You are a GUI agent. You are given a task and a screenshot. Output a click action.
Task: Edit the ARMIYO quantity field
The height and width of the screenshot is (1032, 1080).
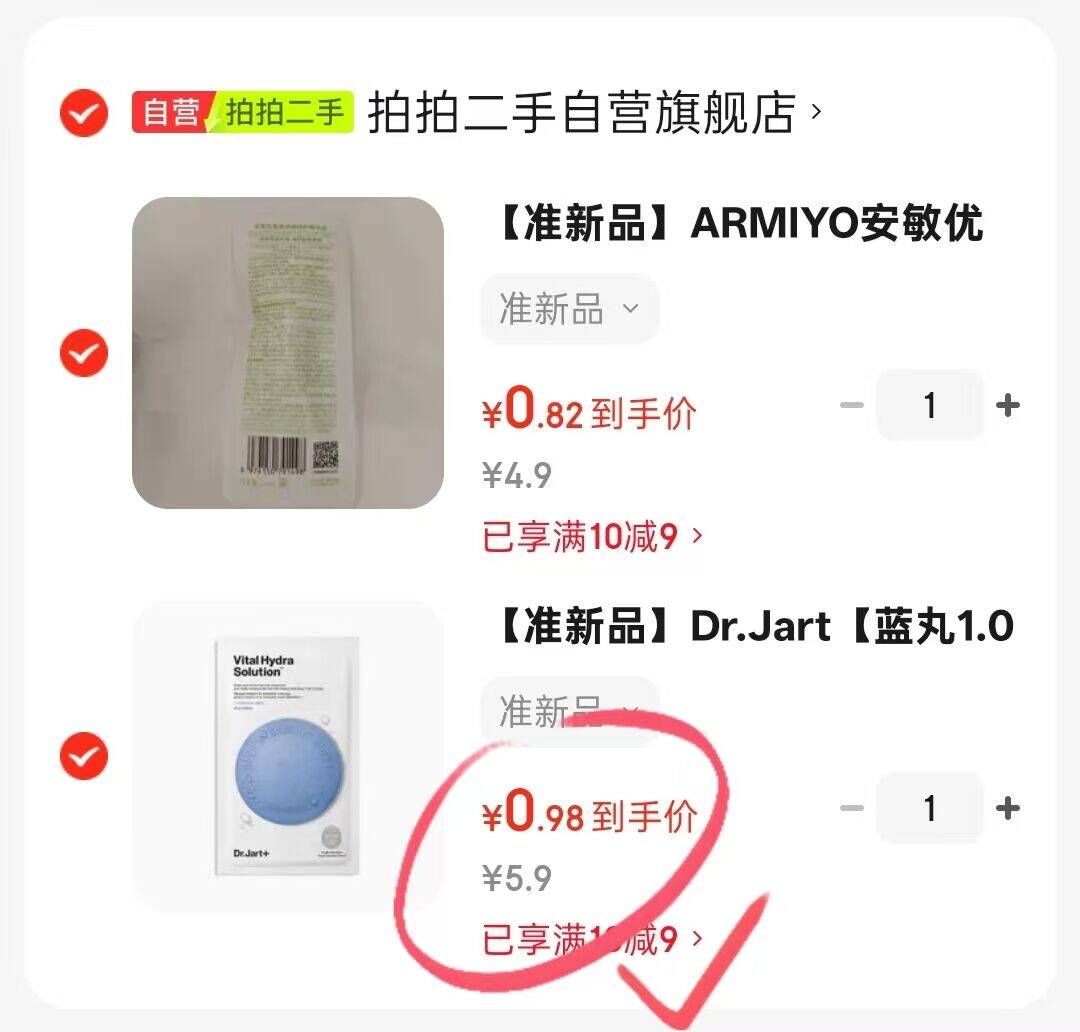(x=930, y=405)
